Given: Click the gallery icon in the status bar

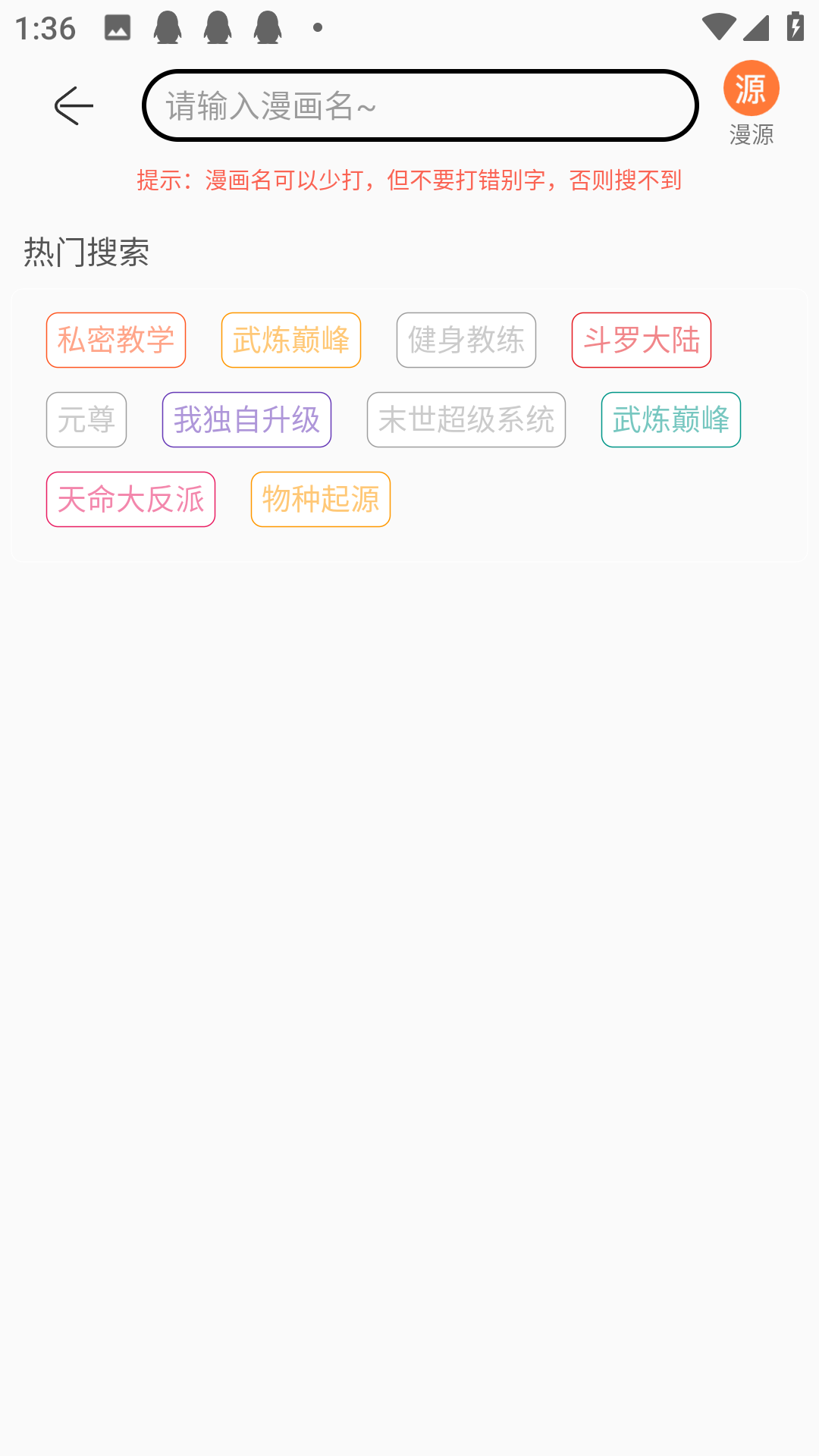Looking at the screenshot, I should pos(118,27).
